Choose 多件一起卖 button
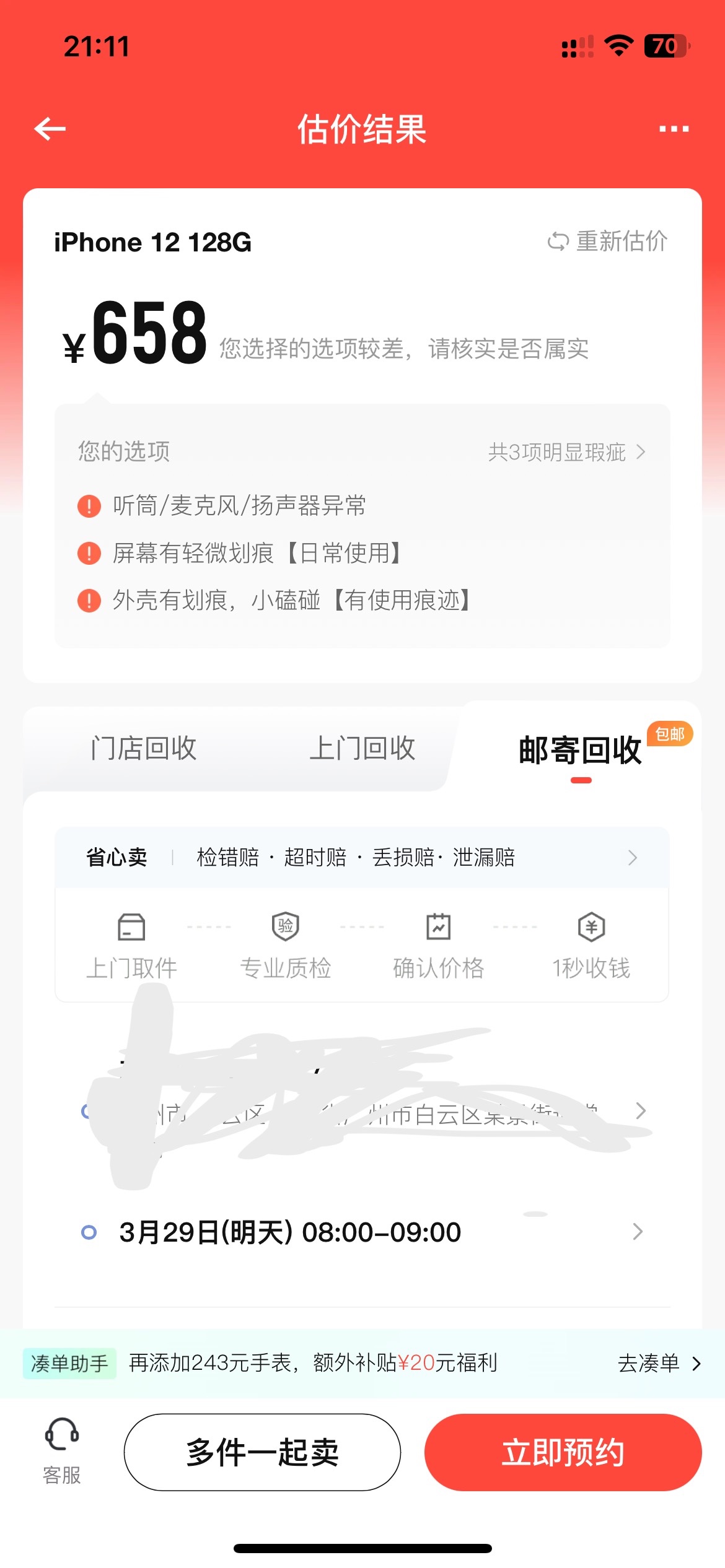The height and width of the screenshot is (1568, 725). pyautogui.click(x=262, y=1452)
